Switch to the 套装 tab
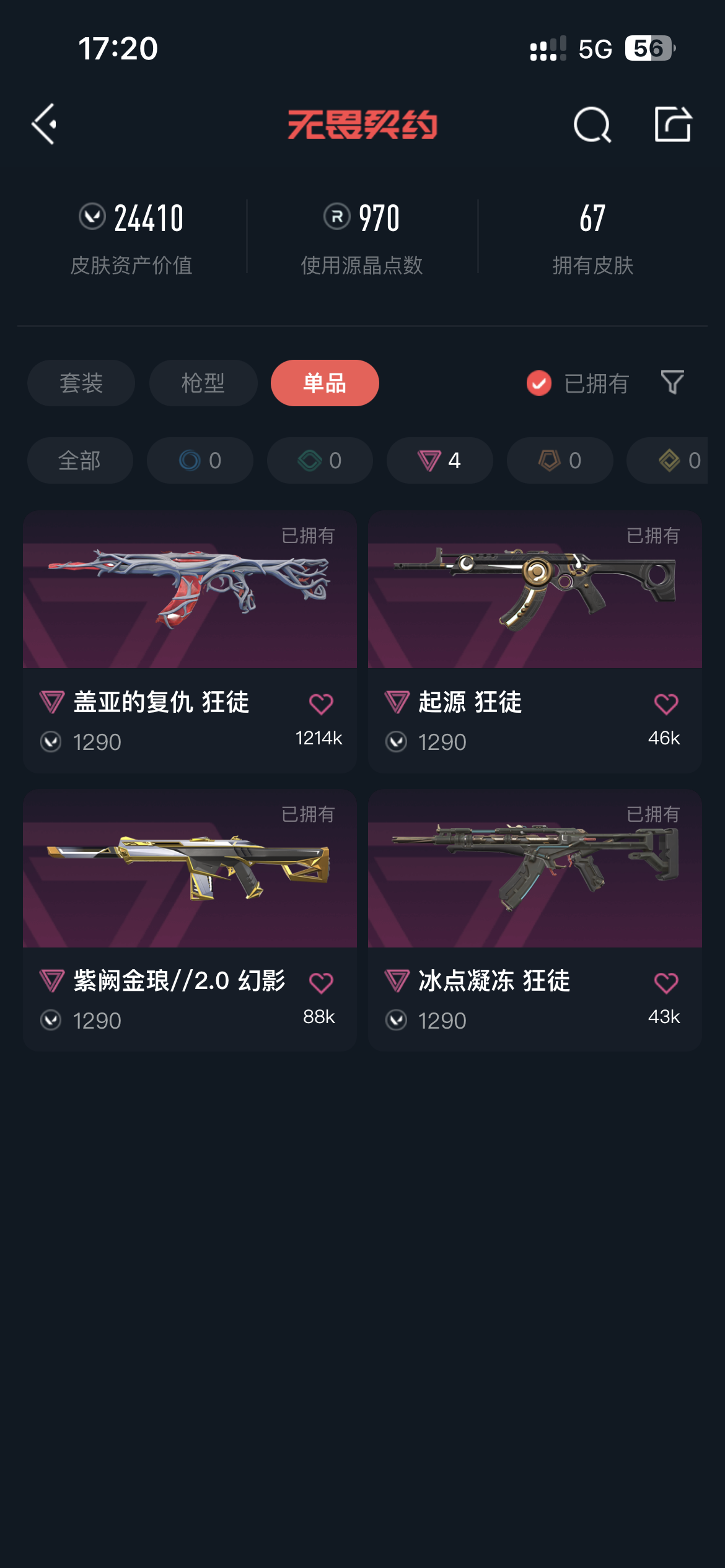The width and height of the screenshot is (725, 1568). (x=81, y=383)
